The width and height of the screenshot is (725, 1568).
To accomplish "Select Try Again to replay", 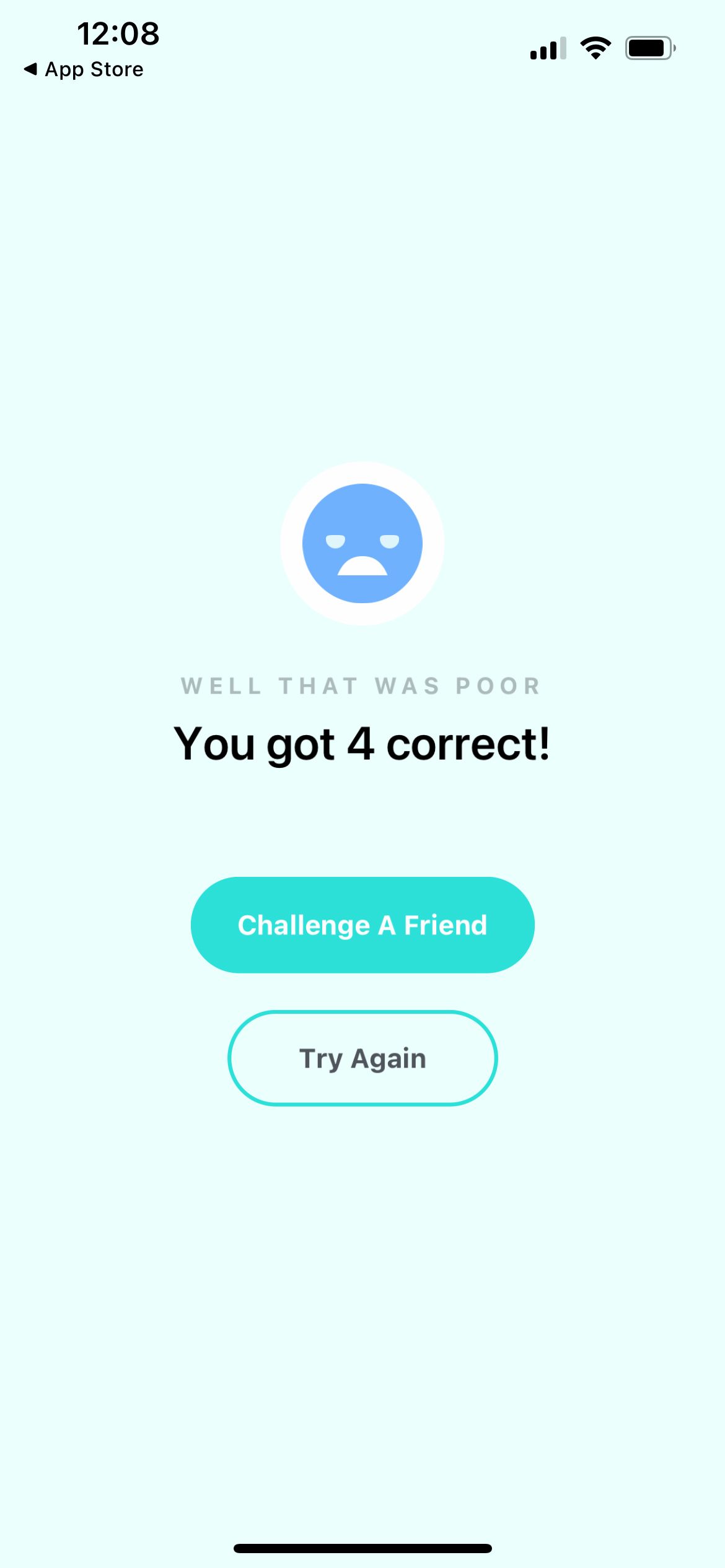I will (362, 1058).
